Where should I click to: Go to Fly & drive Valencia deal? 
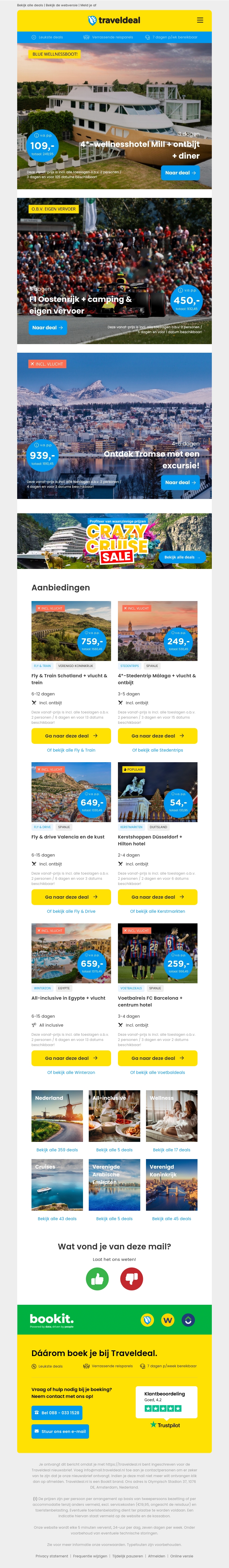pyautogui.click(x=71, y=897)
